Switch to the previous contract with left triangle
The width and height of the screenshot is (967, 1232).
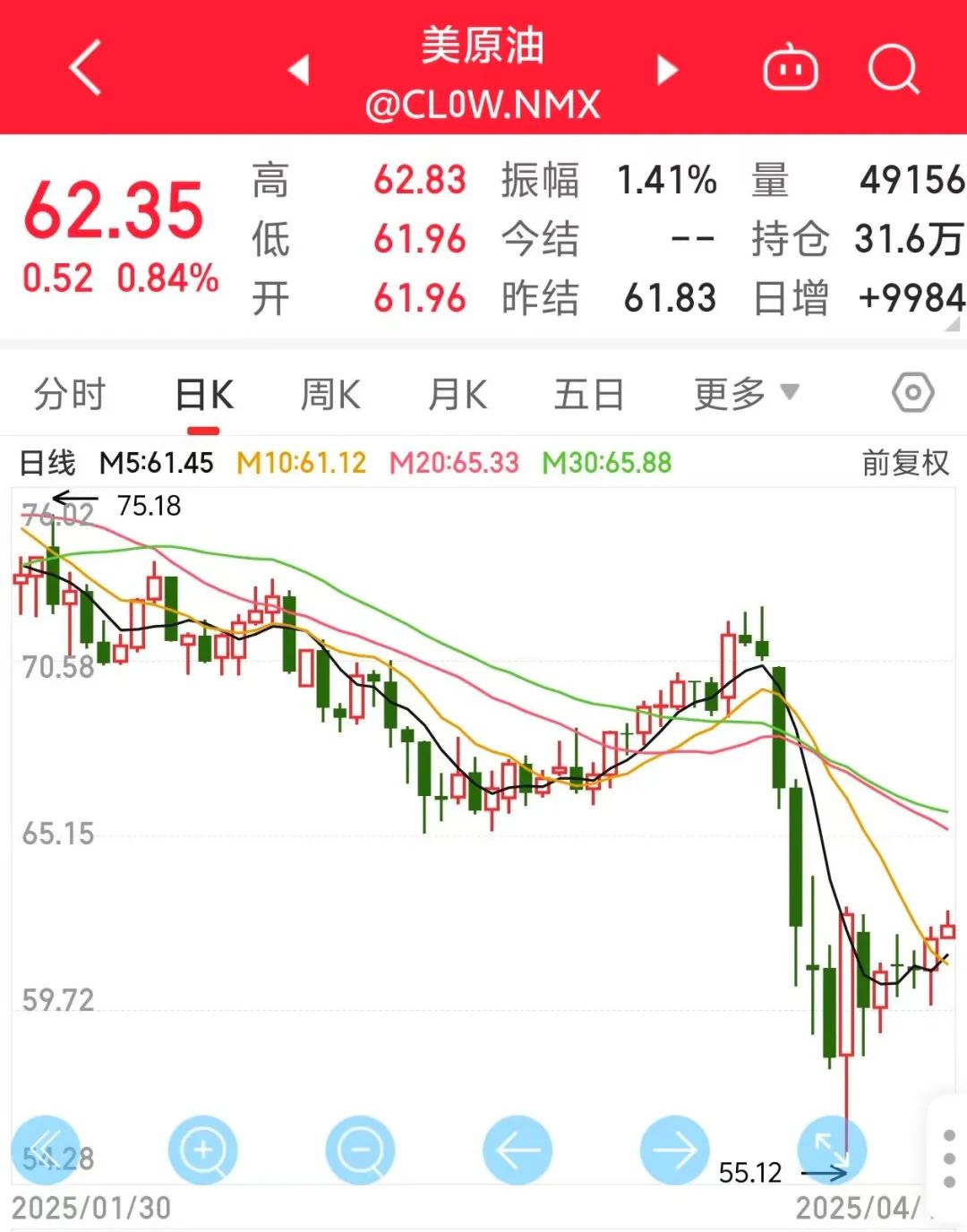click(x=299, y=70)
